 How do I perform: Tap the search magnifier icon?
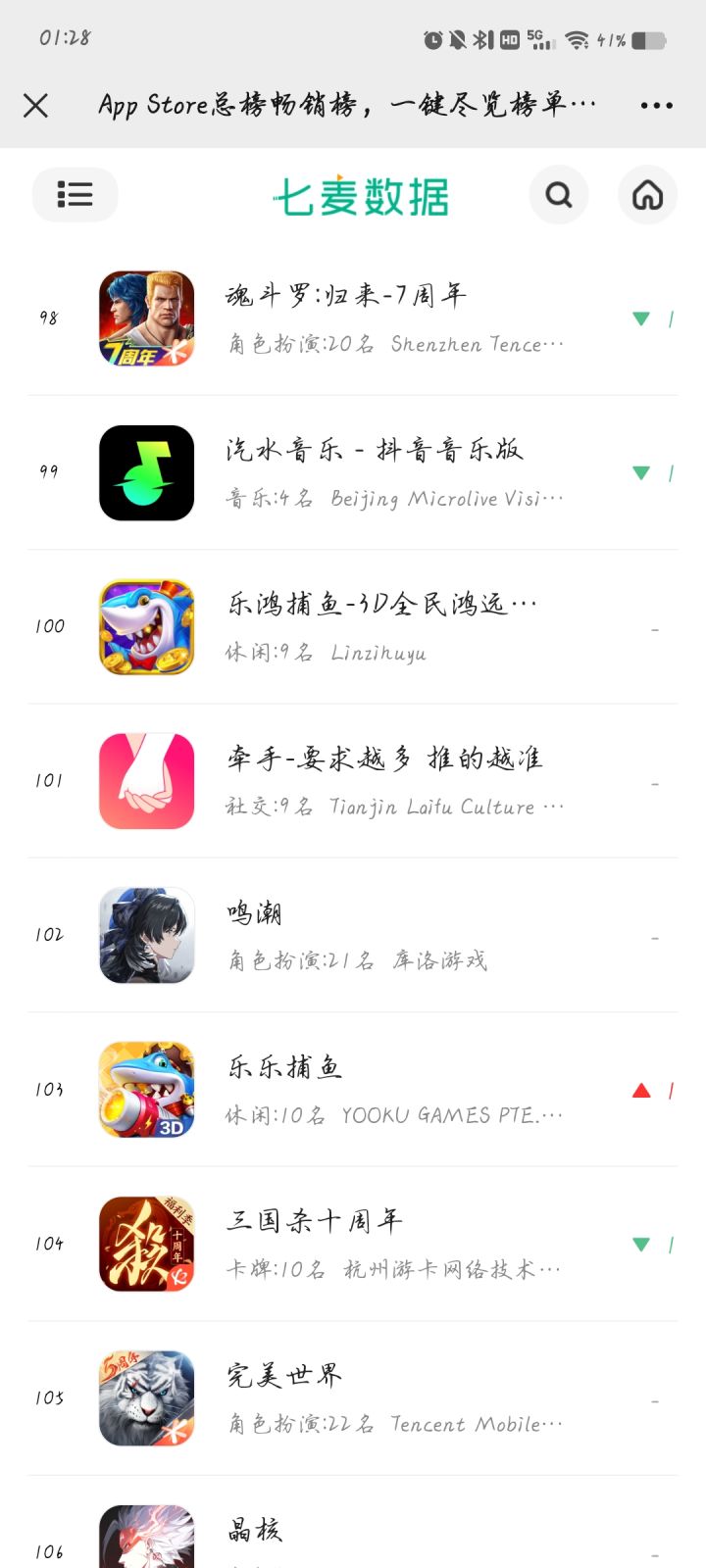coord(559,195)
